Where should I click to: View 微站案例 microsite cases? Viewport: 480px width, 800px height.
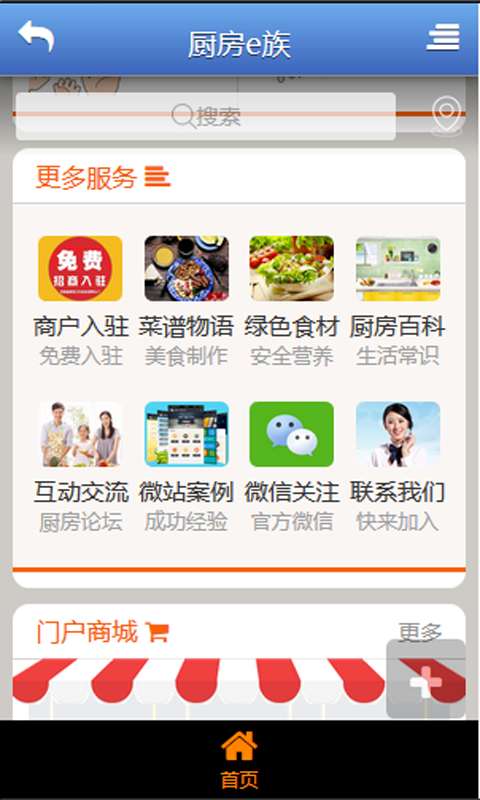coord(186,467)
